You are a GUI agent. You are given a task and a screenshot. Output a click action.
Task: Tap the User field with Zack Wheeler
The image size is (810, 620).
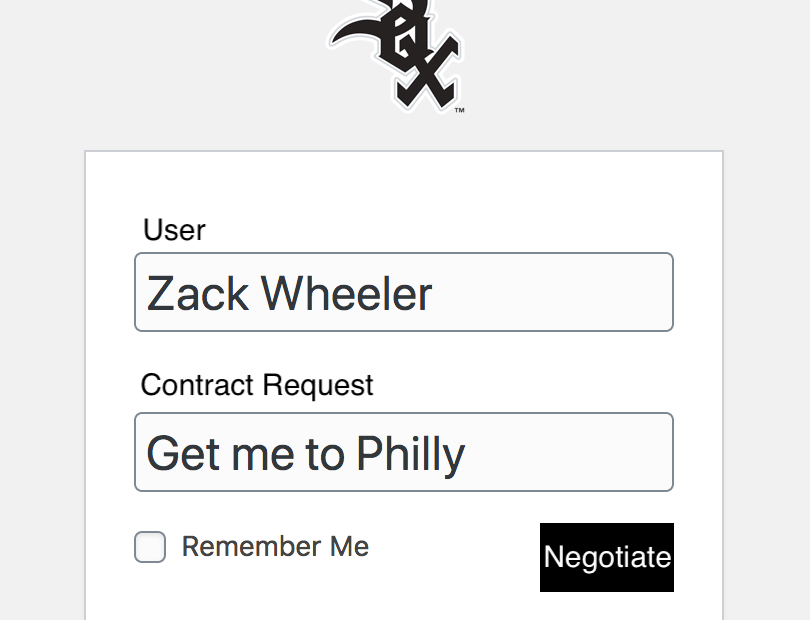tap(403, 292)
